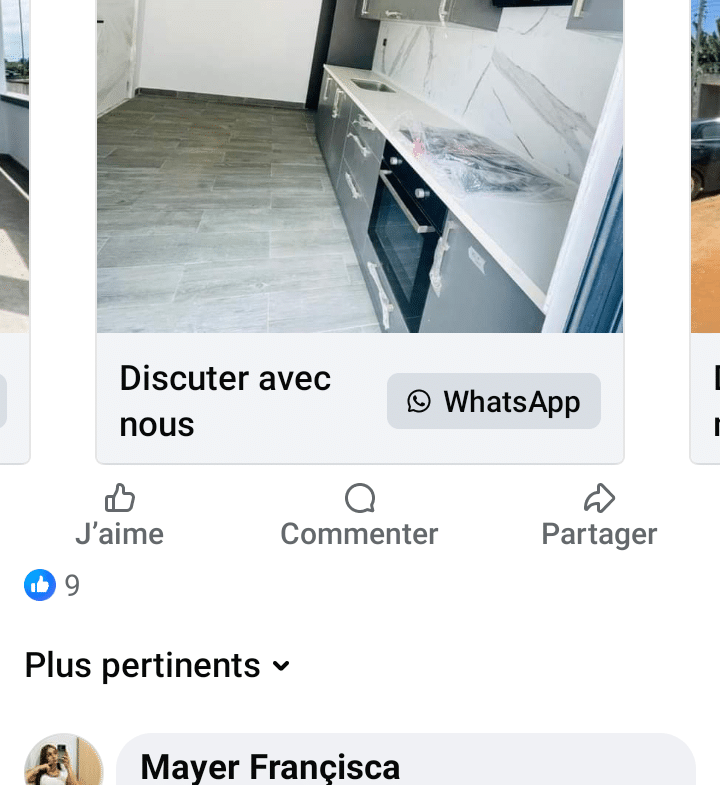Expand the Plus pertinents comment sort dropdown
Screen dimensions: 720x785
point(157,665)
